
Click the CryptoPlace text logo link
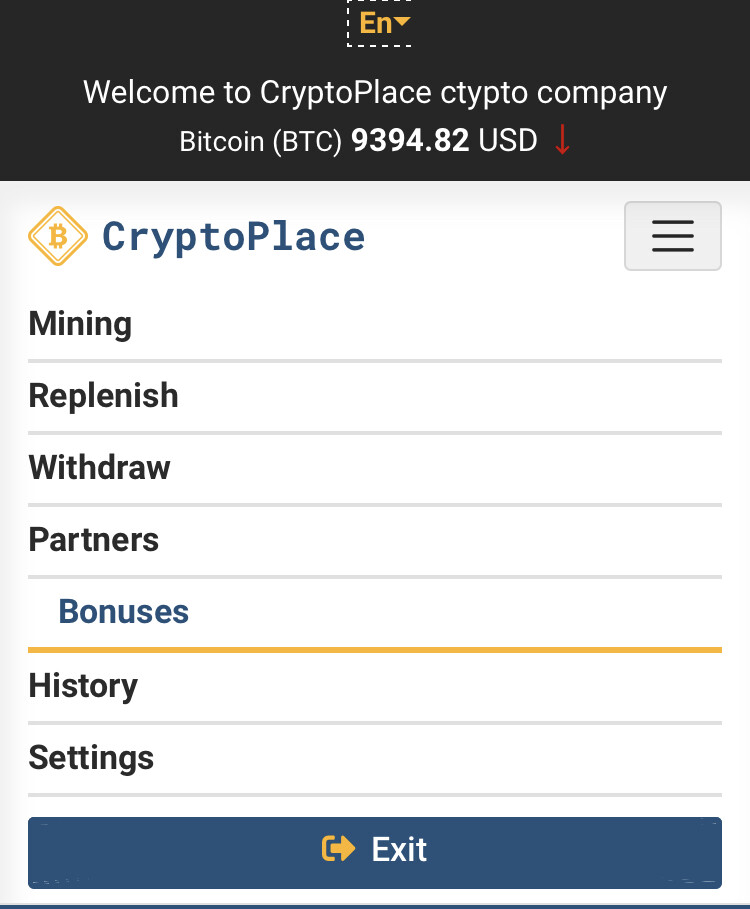234,236
